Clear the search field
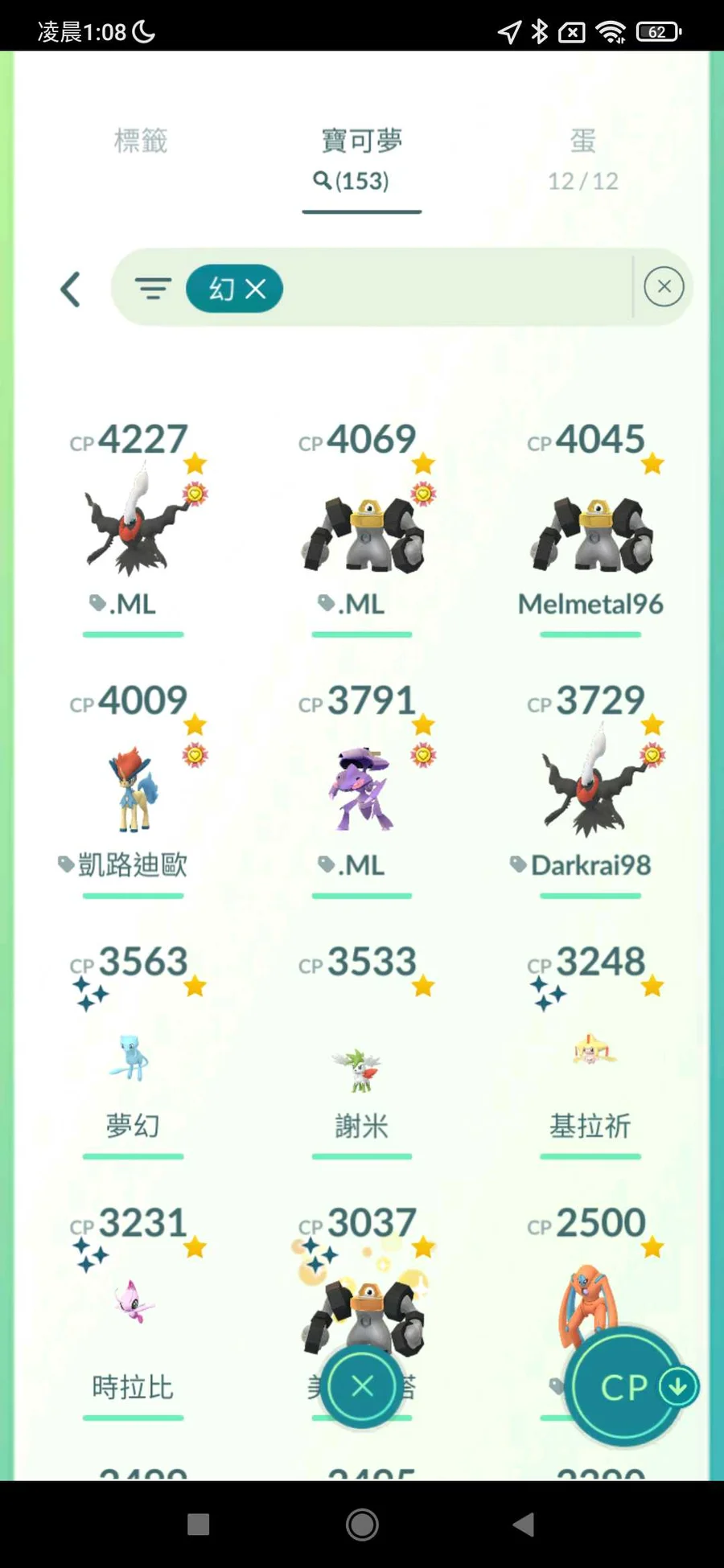Screen dimensions: 724x1568 (x=664, y=287)
